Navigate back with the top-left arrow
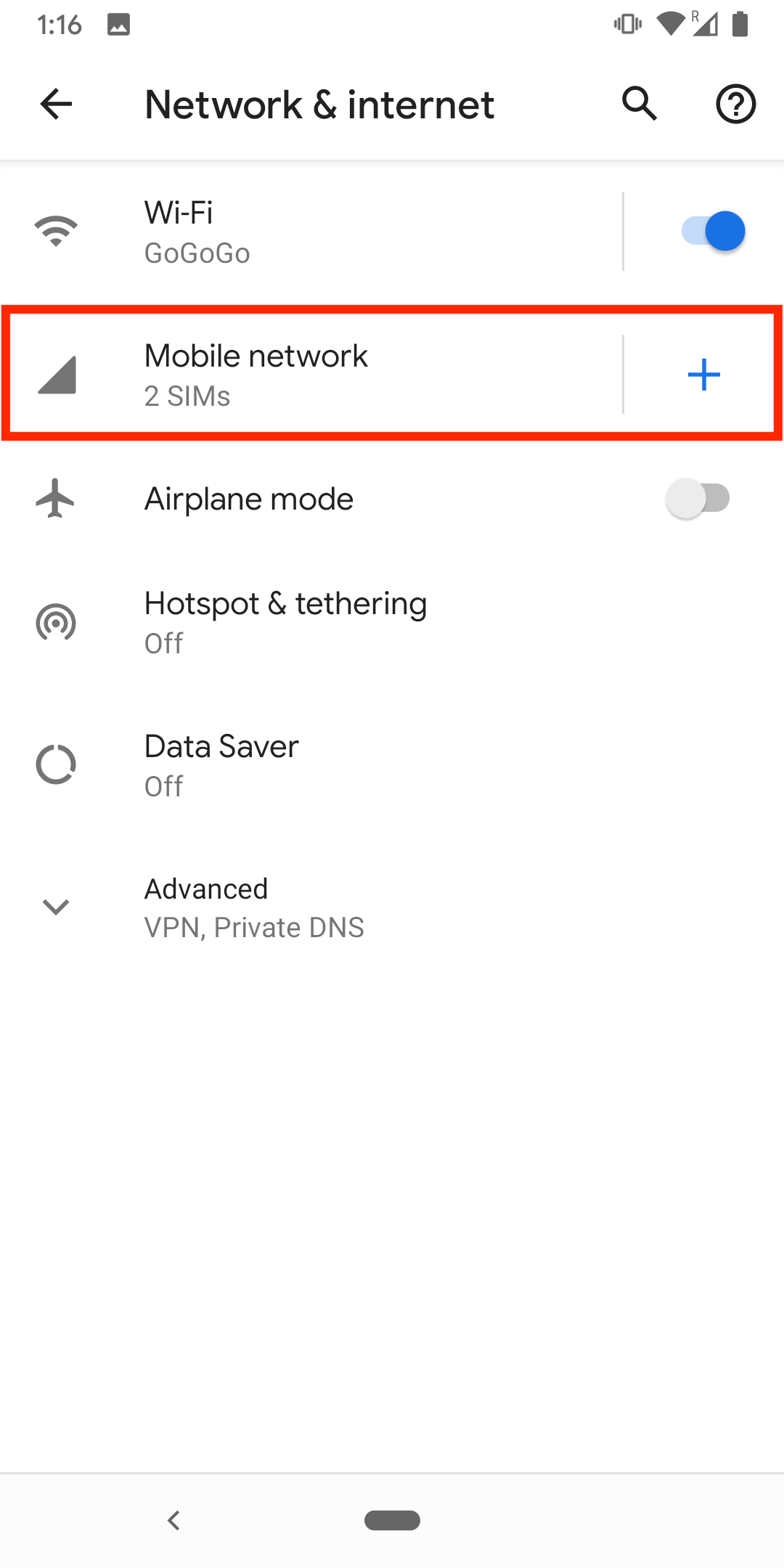 tap(54, 103)
